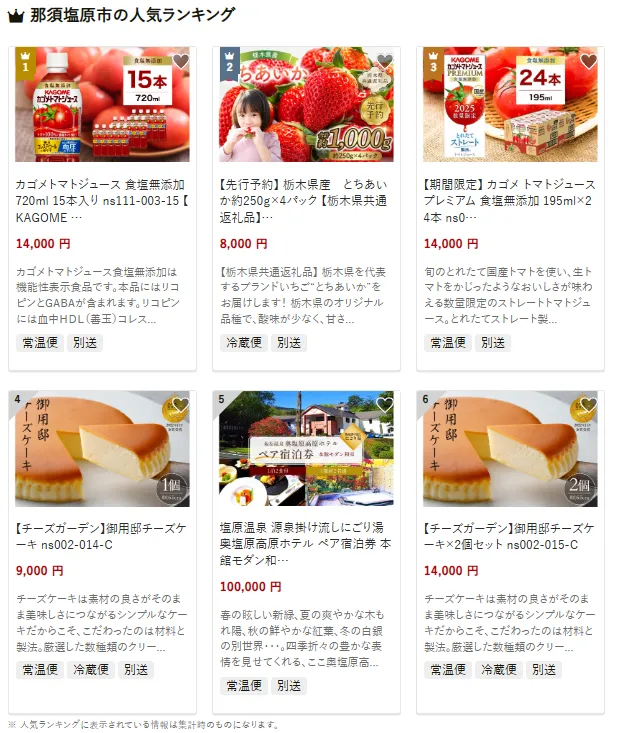The width and height of the screenshot is (622, 733).
Task: Favorite the 御用邸チーズケーキ×2個セット item
Action: [x=588, y=405]
